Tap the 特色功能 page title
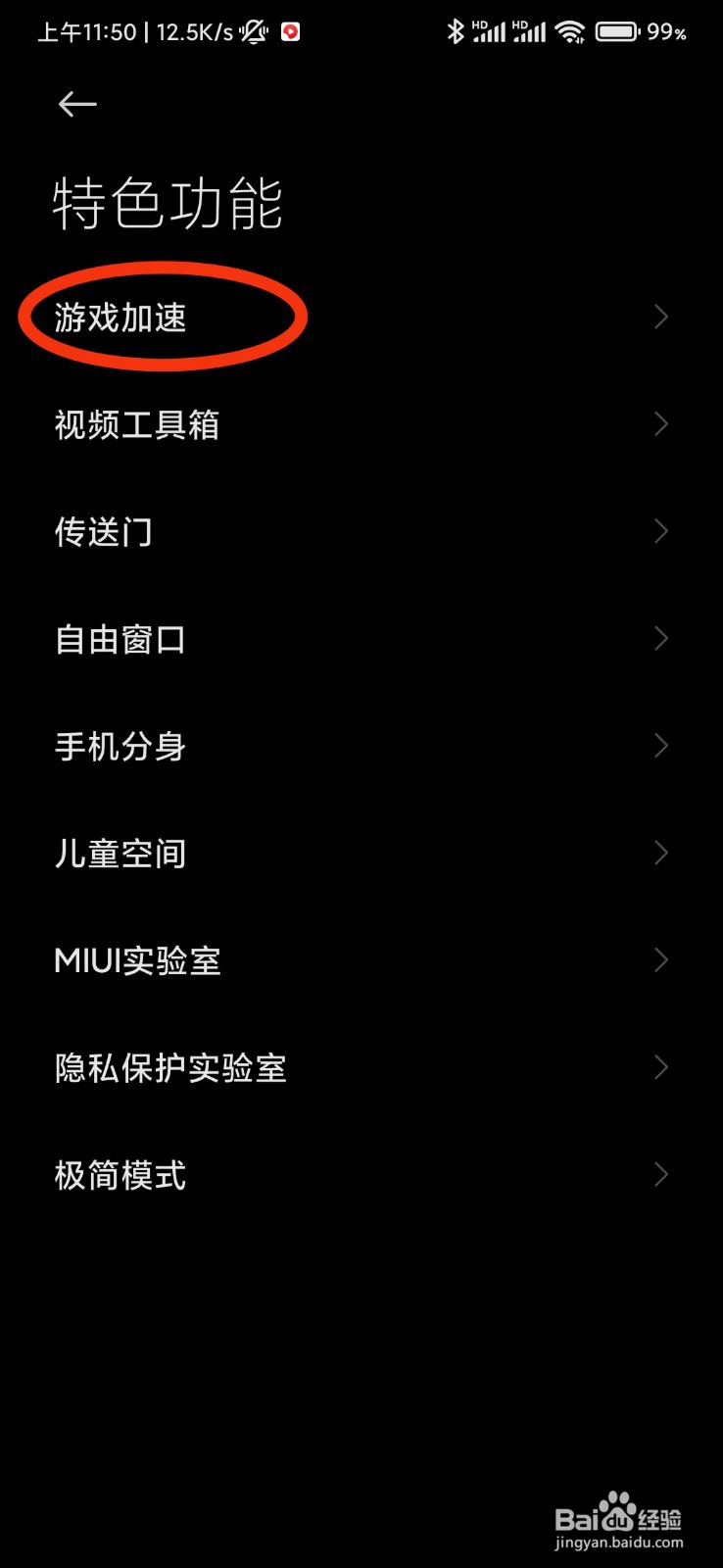The image size is (723, 1568). (169, 203)
